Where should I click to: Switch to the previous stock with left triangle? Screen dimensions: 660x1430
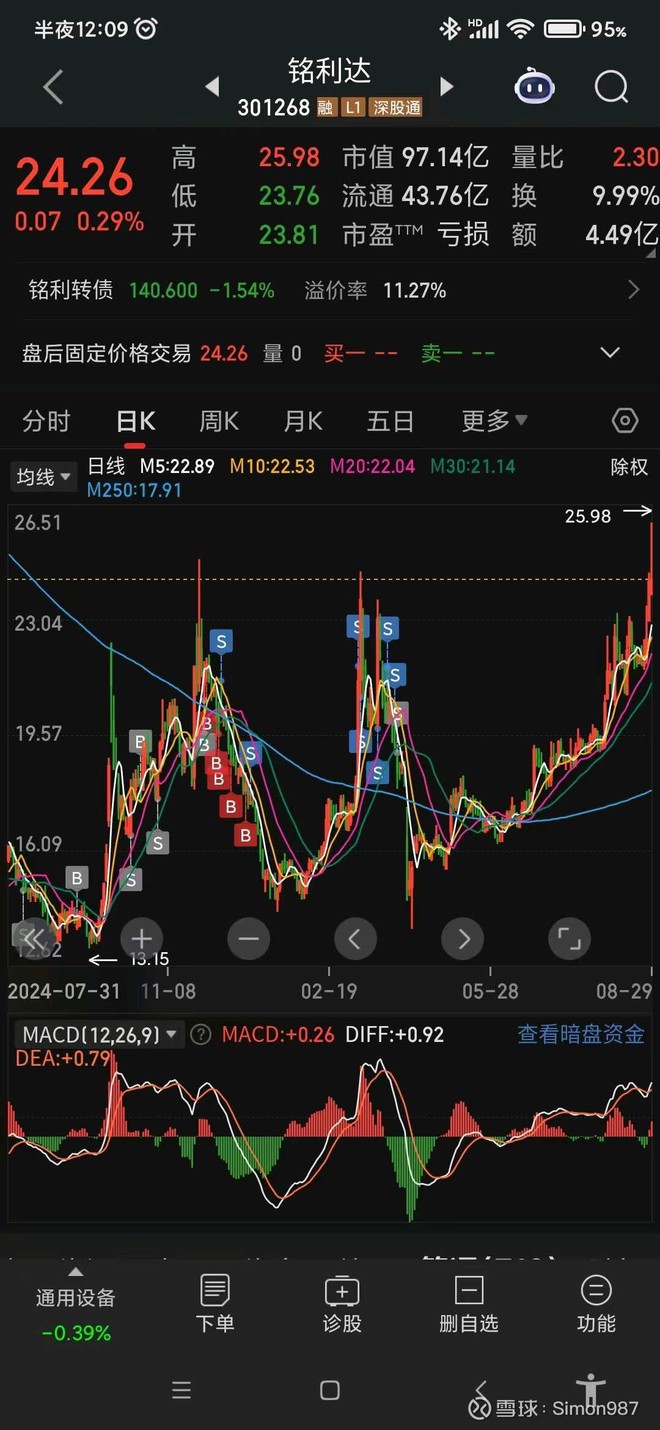coord(212,87)
